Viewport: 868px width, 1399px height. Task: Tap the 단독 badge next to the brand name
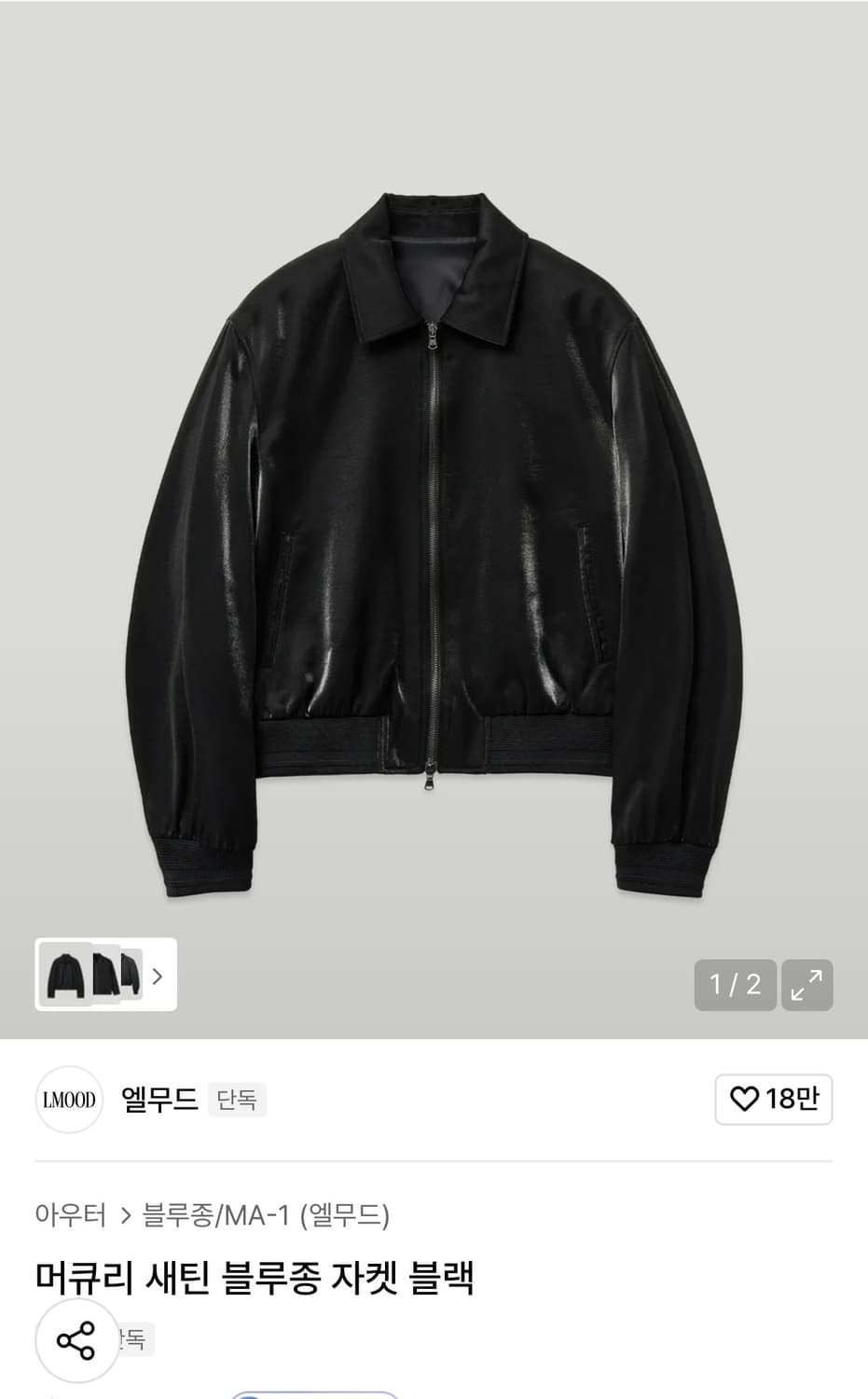[x=236, y=1100]
